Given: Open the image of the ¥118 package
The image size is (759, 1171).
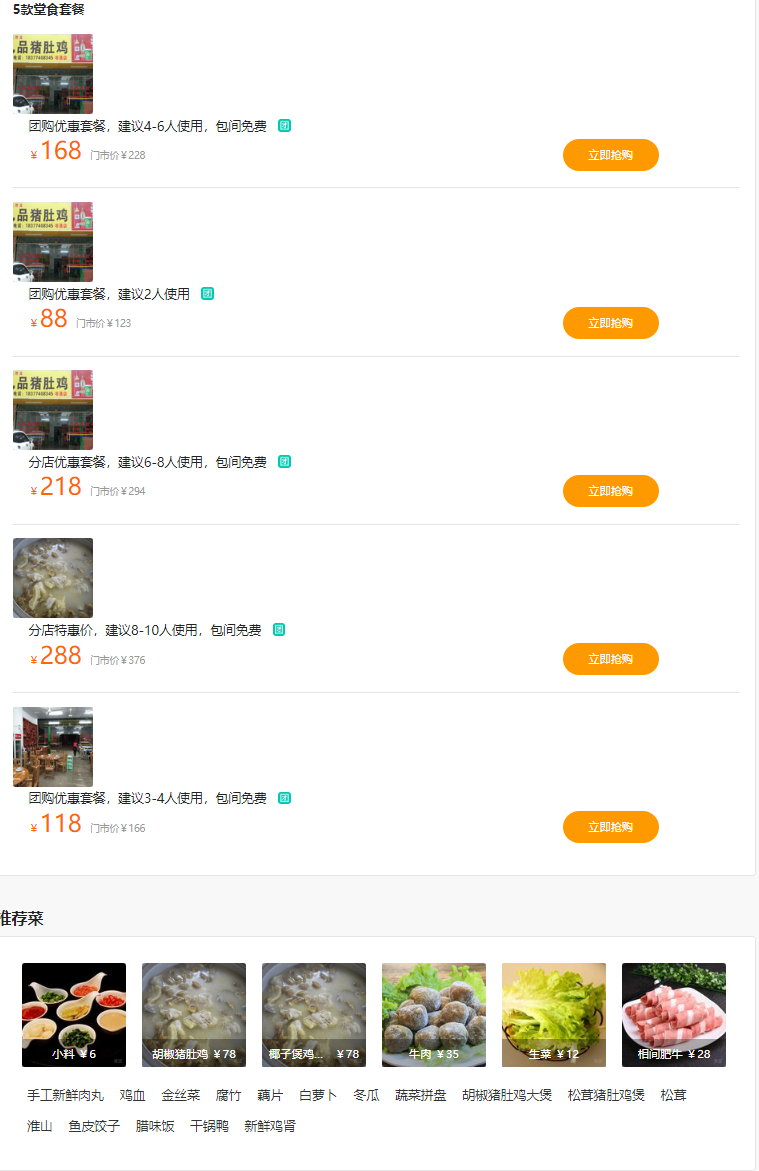Looking at the screenshot, I should pyautogui.click(x=53, y=747).
